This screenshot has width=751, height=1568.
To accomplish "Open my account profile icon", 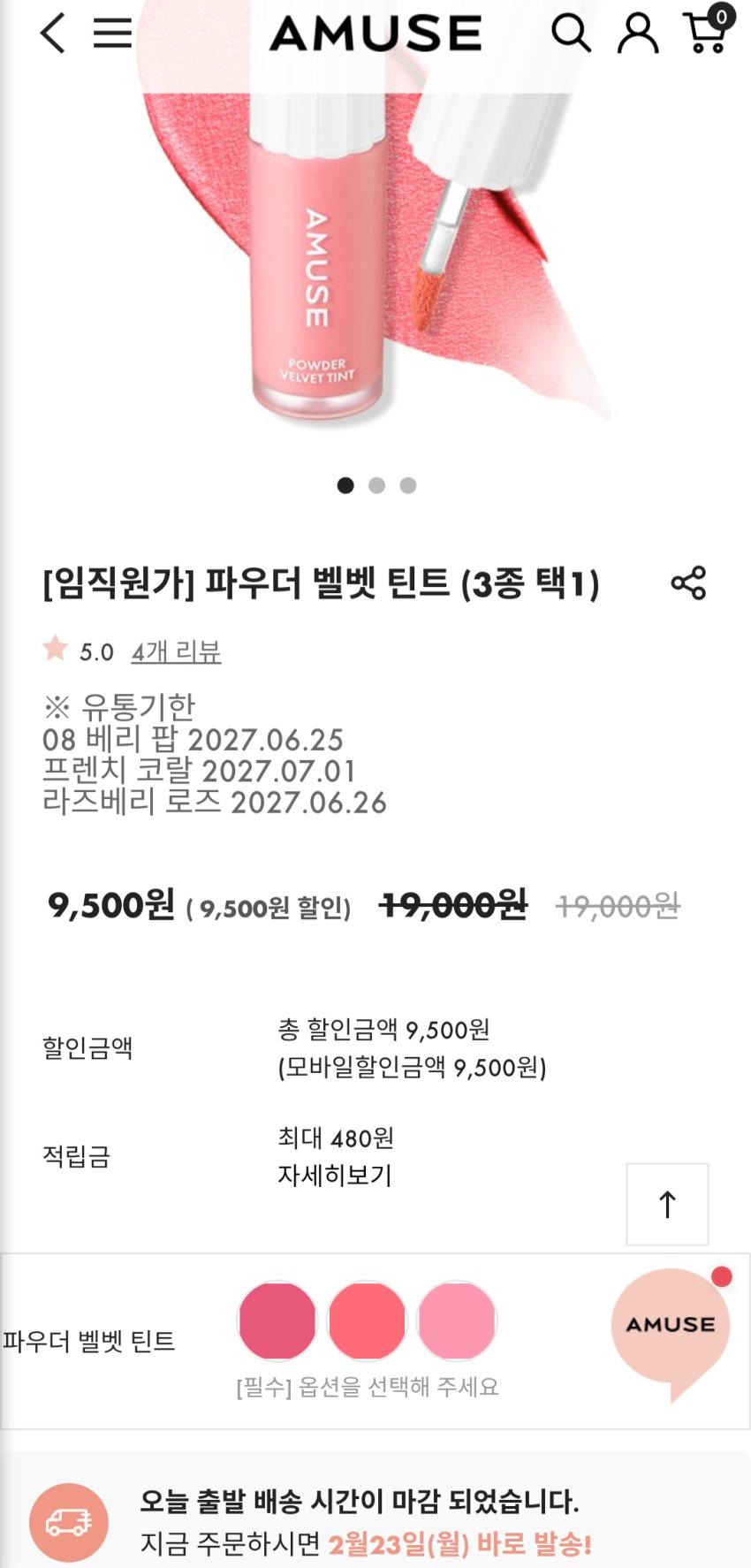I will tap(637, 34).
